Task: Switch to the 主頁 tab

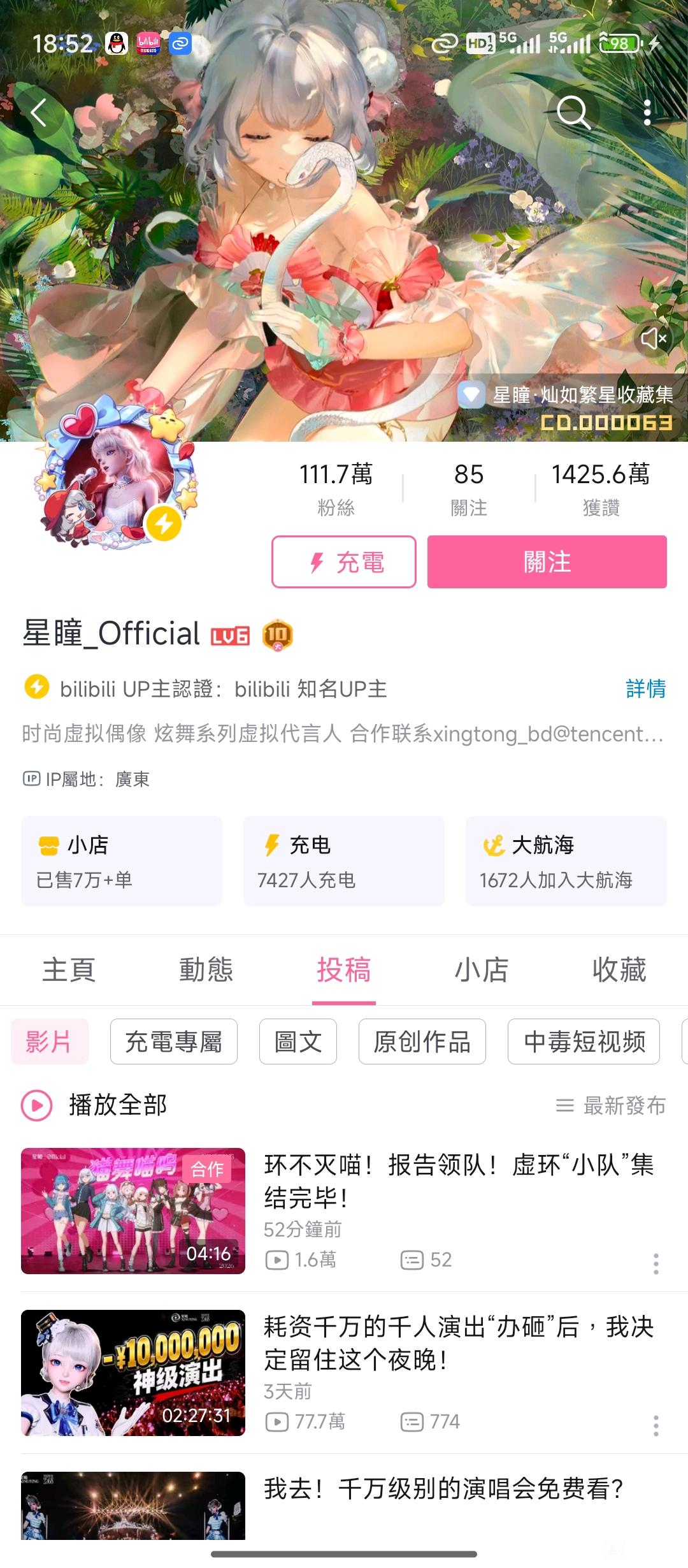Action: (69, 969)
